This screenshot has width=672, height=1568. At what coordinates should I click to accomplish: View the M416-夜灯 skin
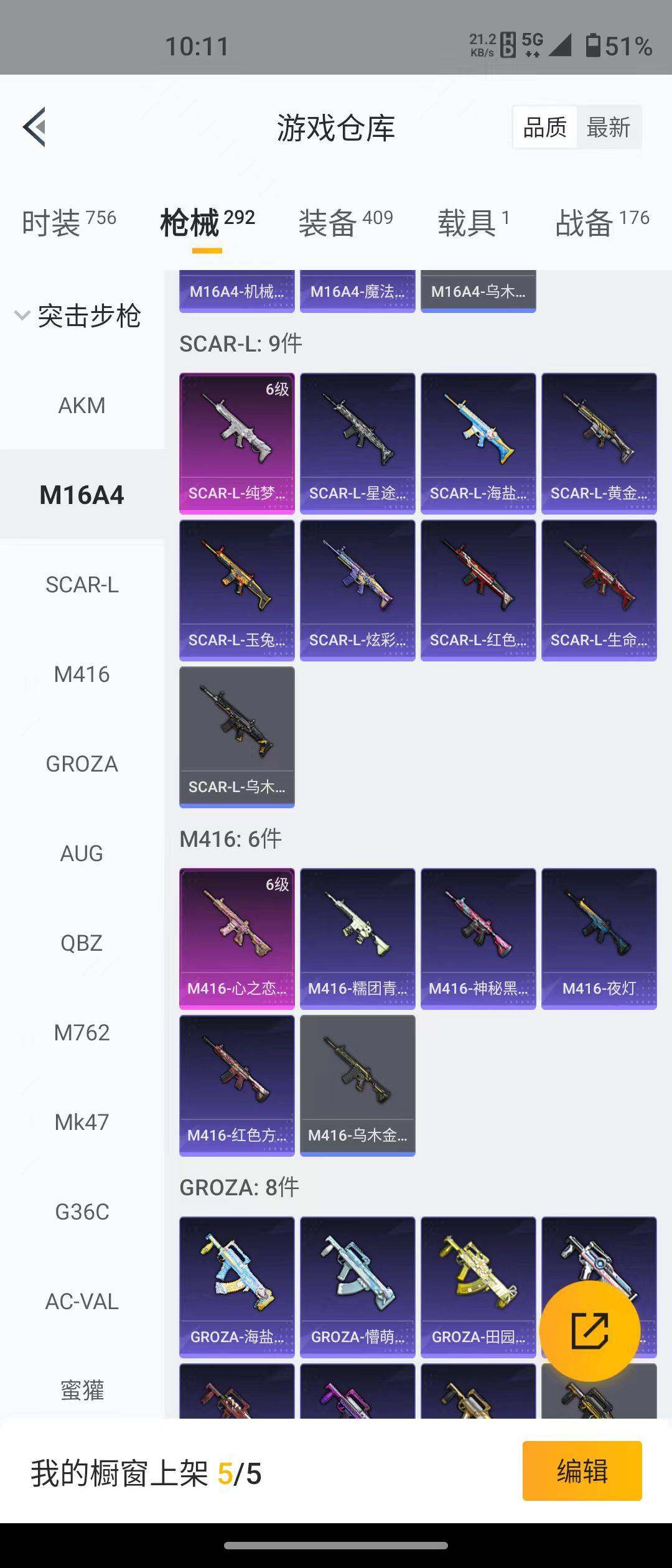[599, 938]
